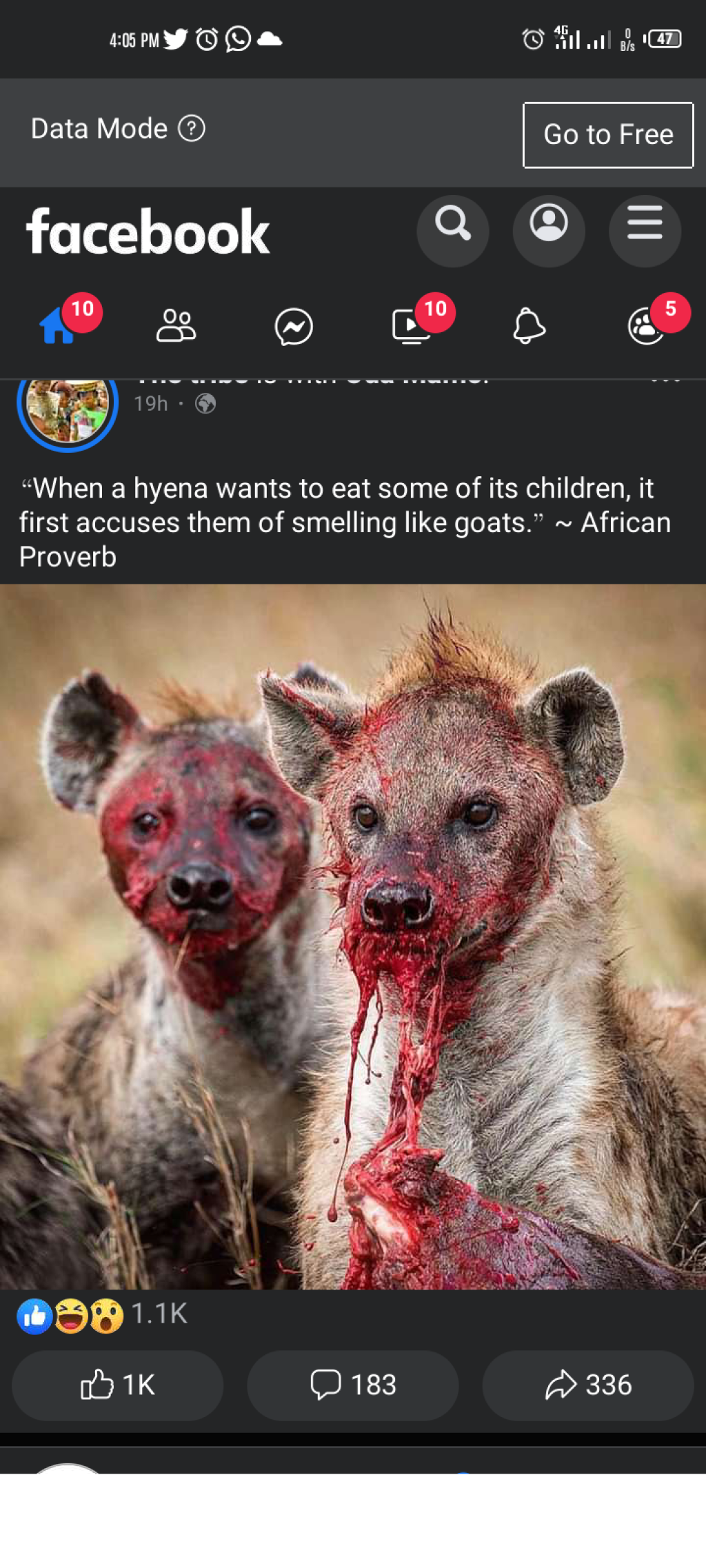
Task: Open the Messenger tab
Action: coord(294,326)
